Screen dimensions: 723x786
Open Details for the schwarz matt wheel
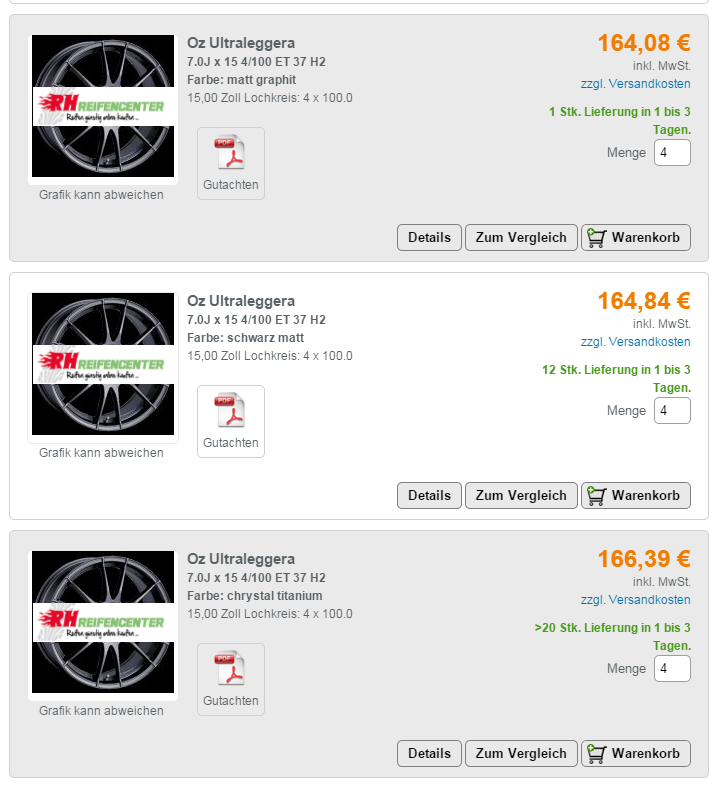pyautogui.click(x=429, y=495)
